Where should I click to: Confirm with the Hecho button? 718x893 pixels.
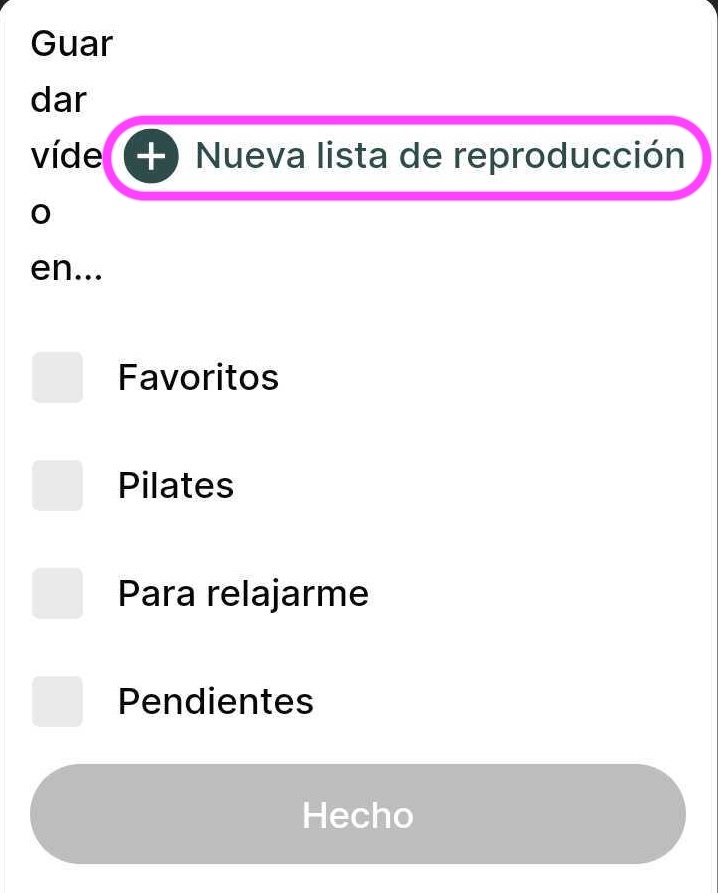click(358, 815)
